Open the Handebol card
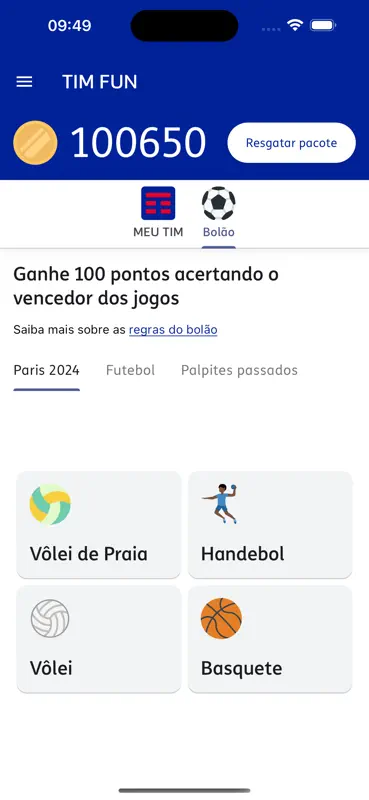369x800 pixels. pos(270,525)
